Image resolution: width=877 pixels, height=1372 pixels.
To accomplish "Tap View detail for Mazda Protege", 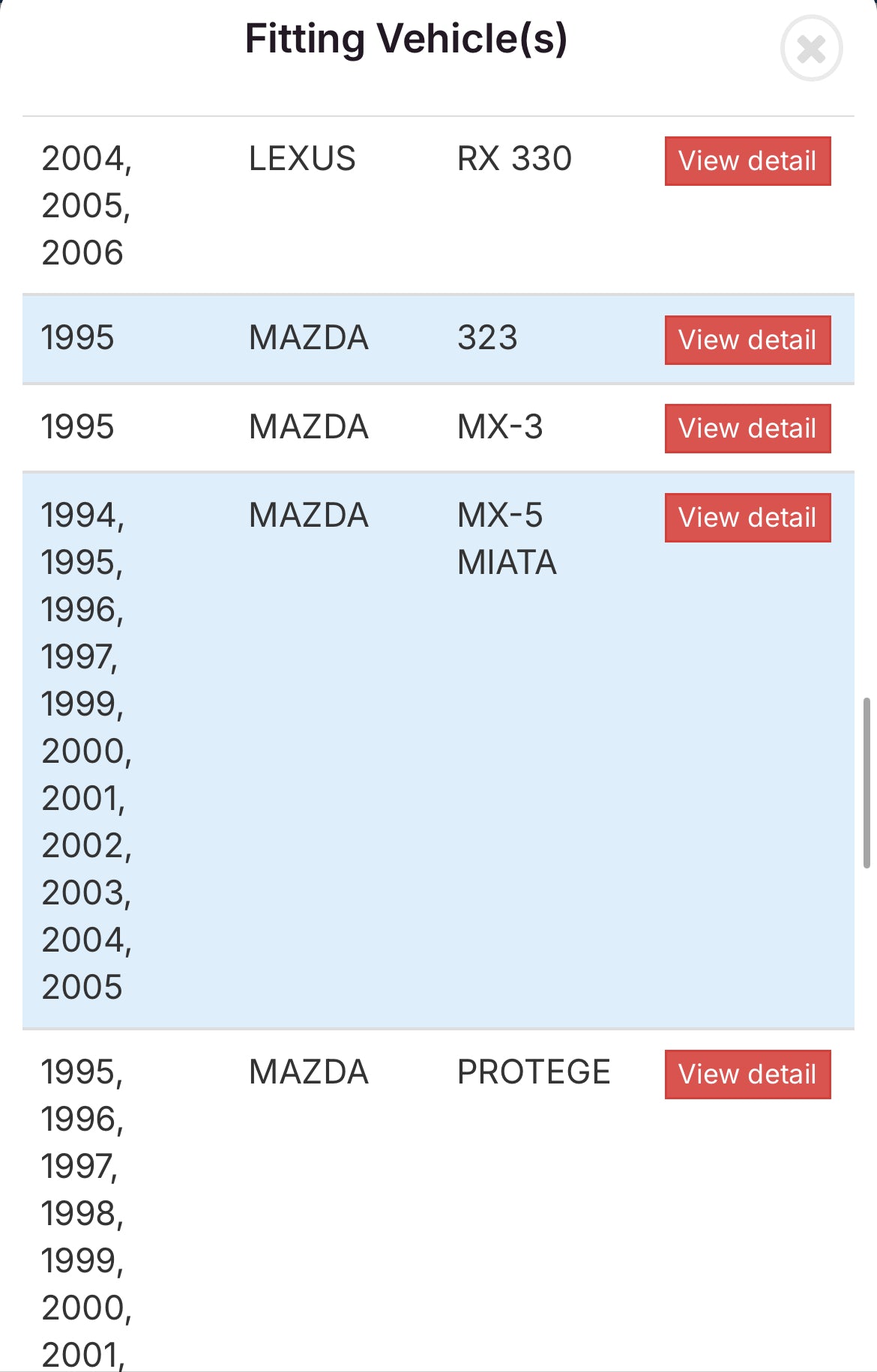I will (x=747, y=1075).
